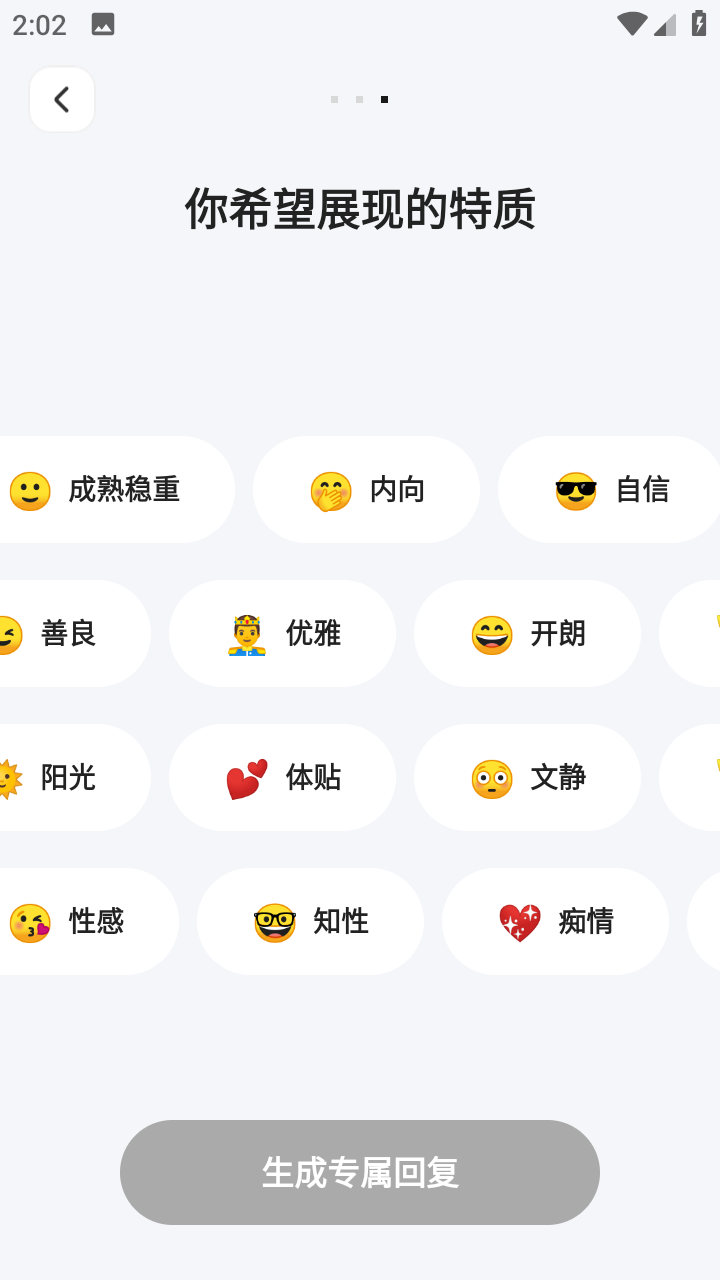Choose the 优雅 trait chip
The height and width of the screenshot is (1280, 720).
tap(283, 634)
